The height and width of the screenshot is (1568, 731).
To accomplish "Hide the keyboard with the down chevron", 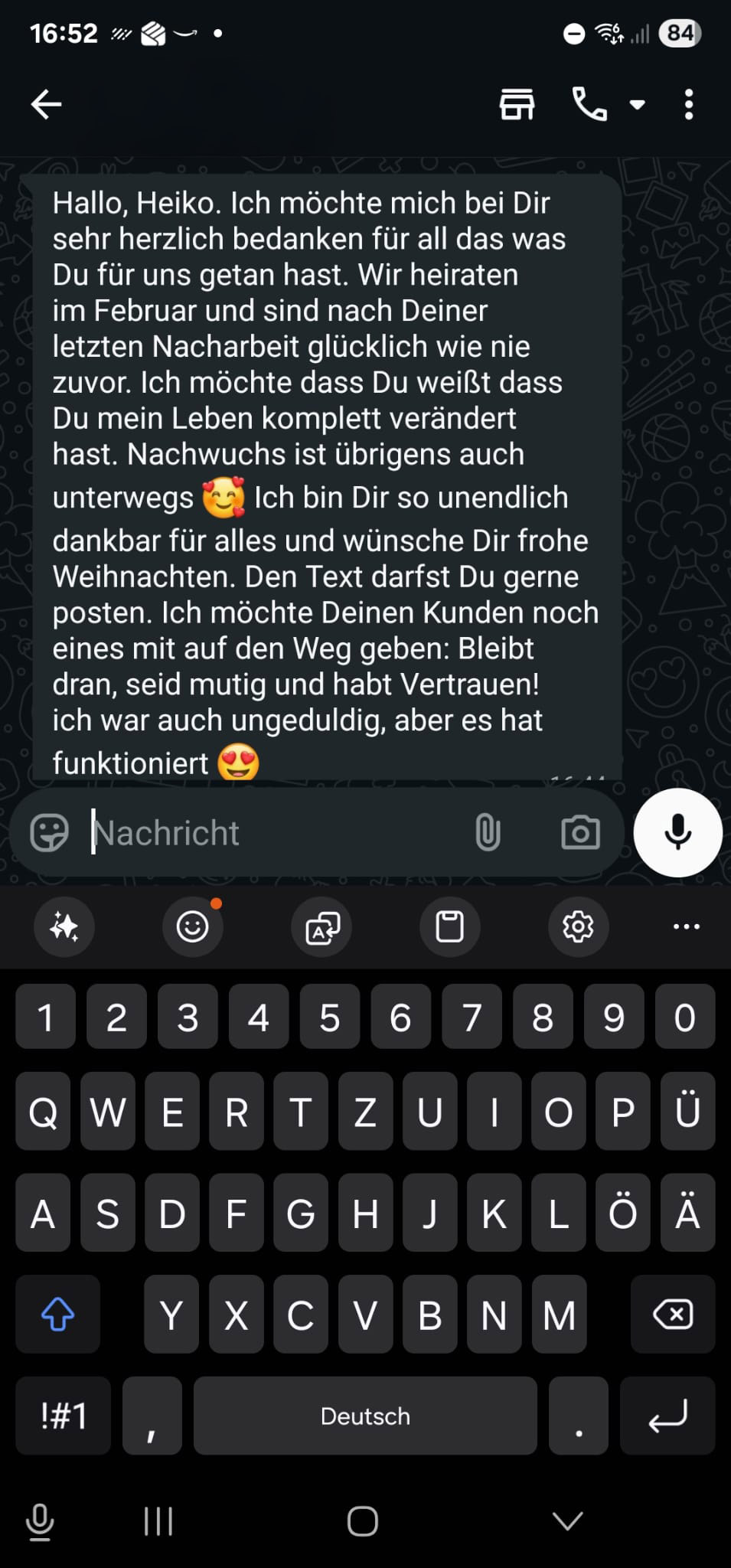I will click(568, 1521).
